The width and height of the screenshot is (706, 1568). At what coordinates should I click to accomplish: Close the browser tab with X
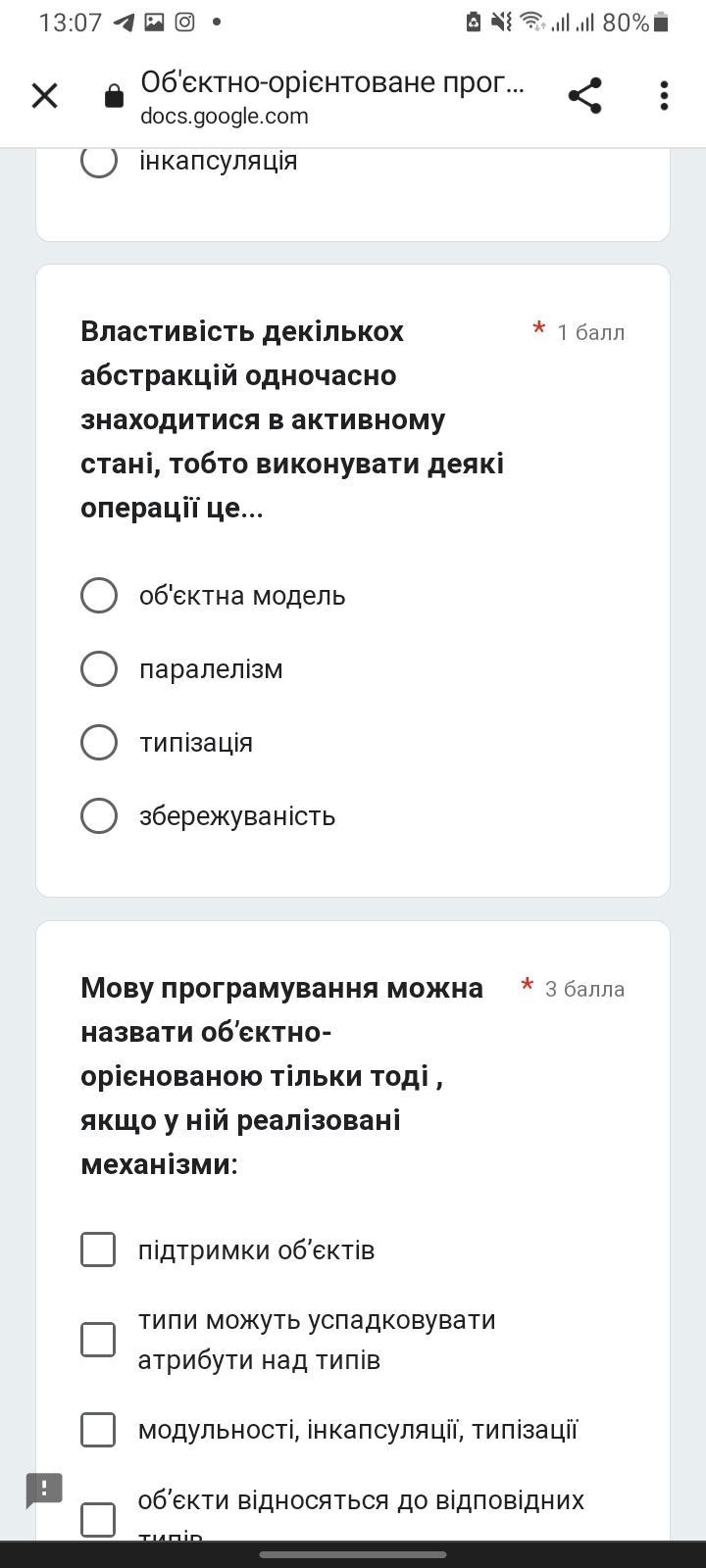(x=45, y=96)
